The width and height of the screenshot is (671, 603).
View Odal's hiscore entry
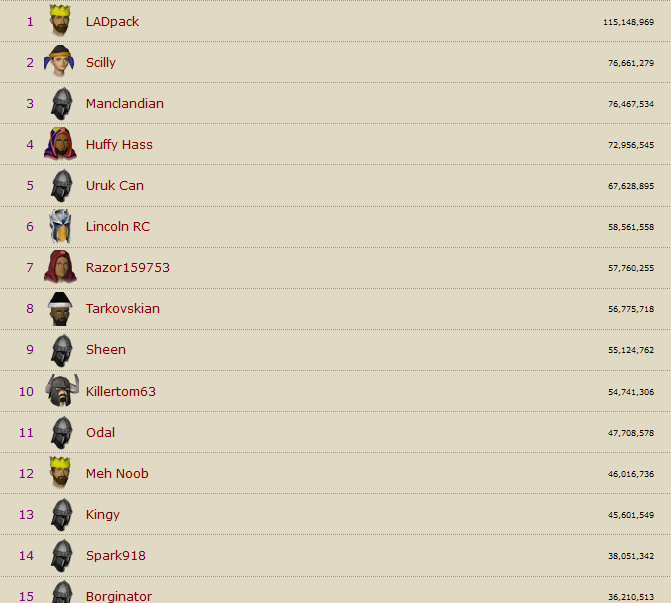coord(100,432)
